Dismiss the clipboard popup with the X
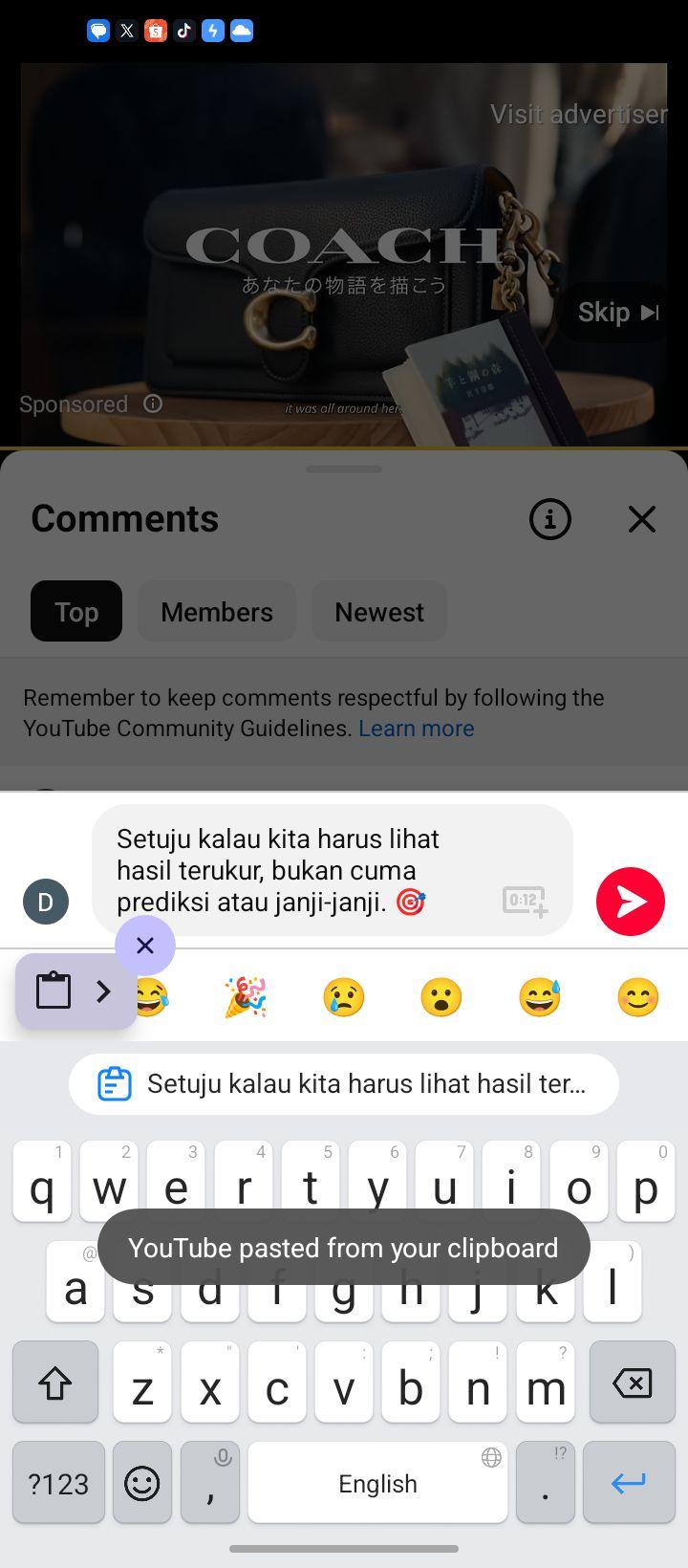Image resolution: width=688 pixels, height=1568 pixels. [x=145, y=946]
